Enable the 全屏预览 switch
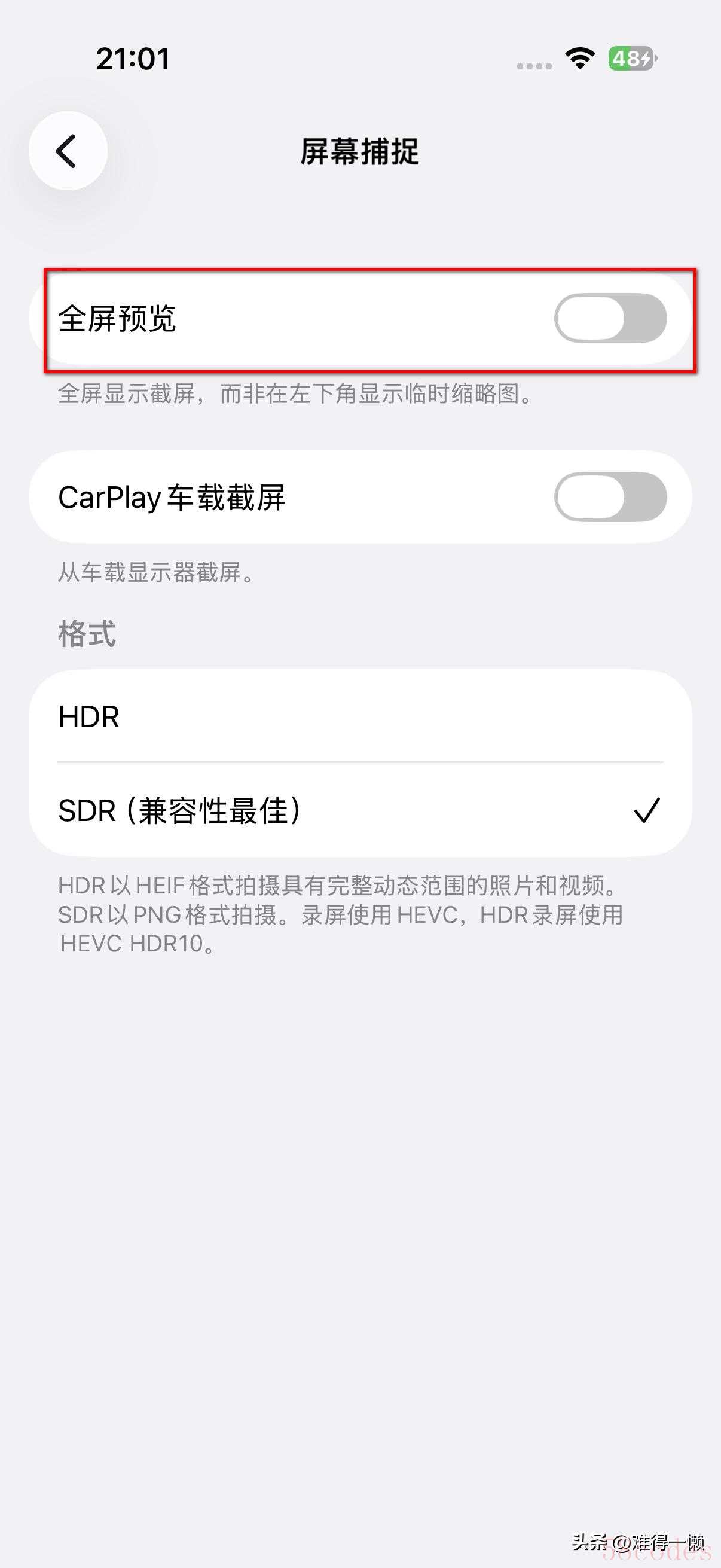Viewport: 721px width, 1568px height. (610, 318)
